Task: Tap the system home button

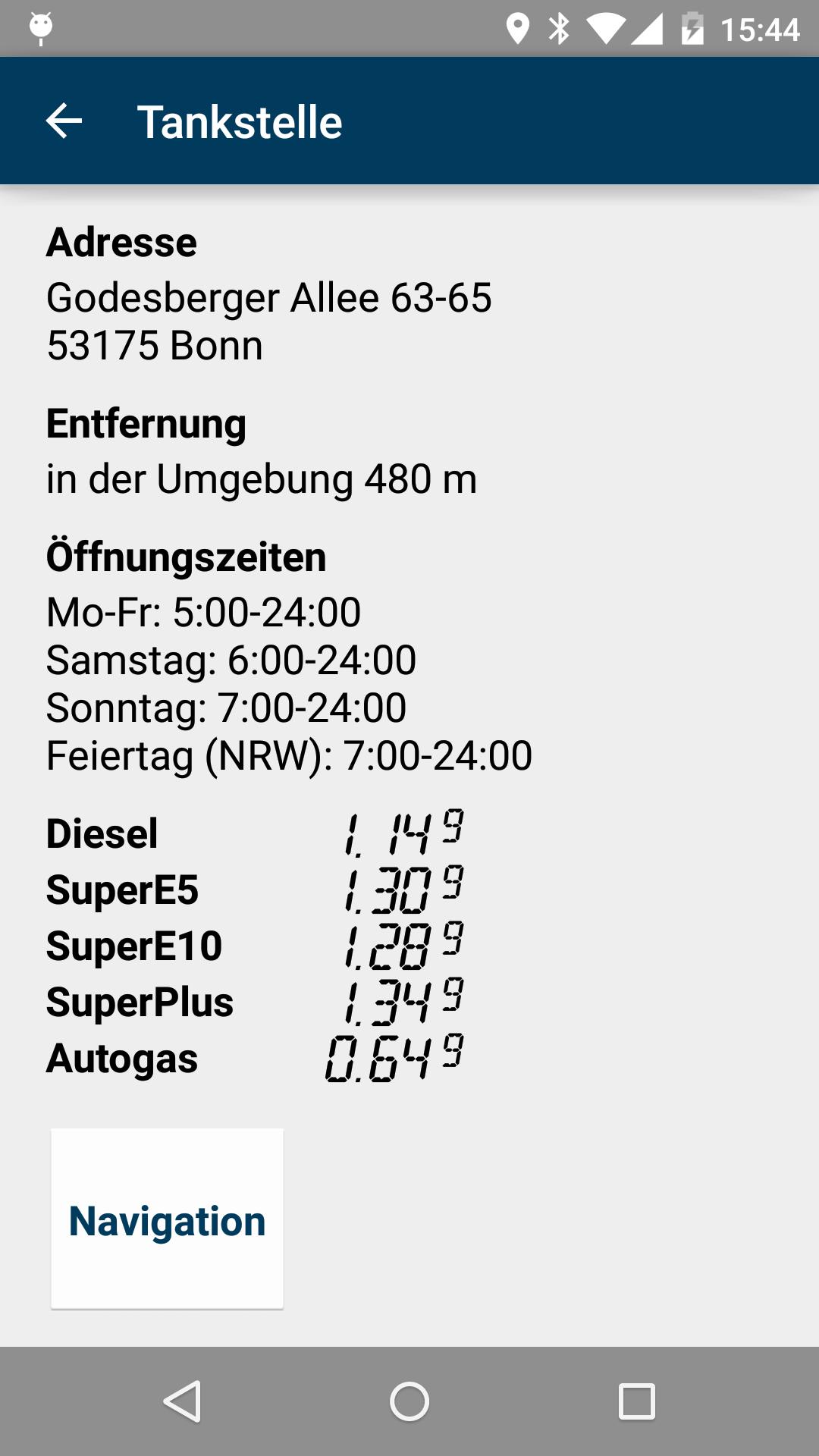Action: pyautogui.click(x=409, y=1401)
